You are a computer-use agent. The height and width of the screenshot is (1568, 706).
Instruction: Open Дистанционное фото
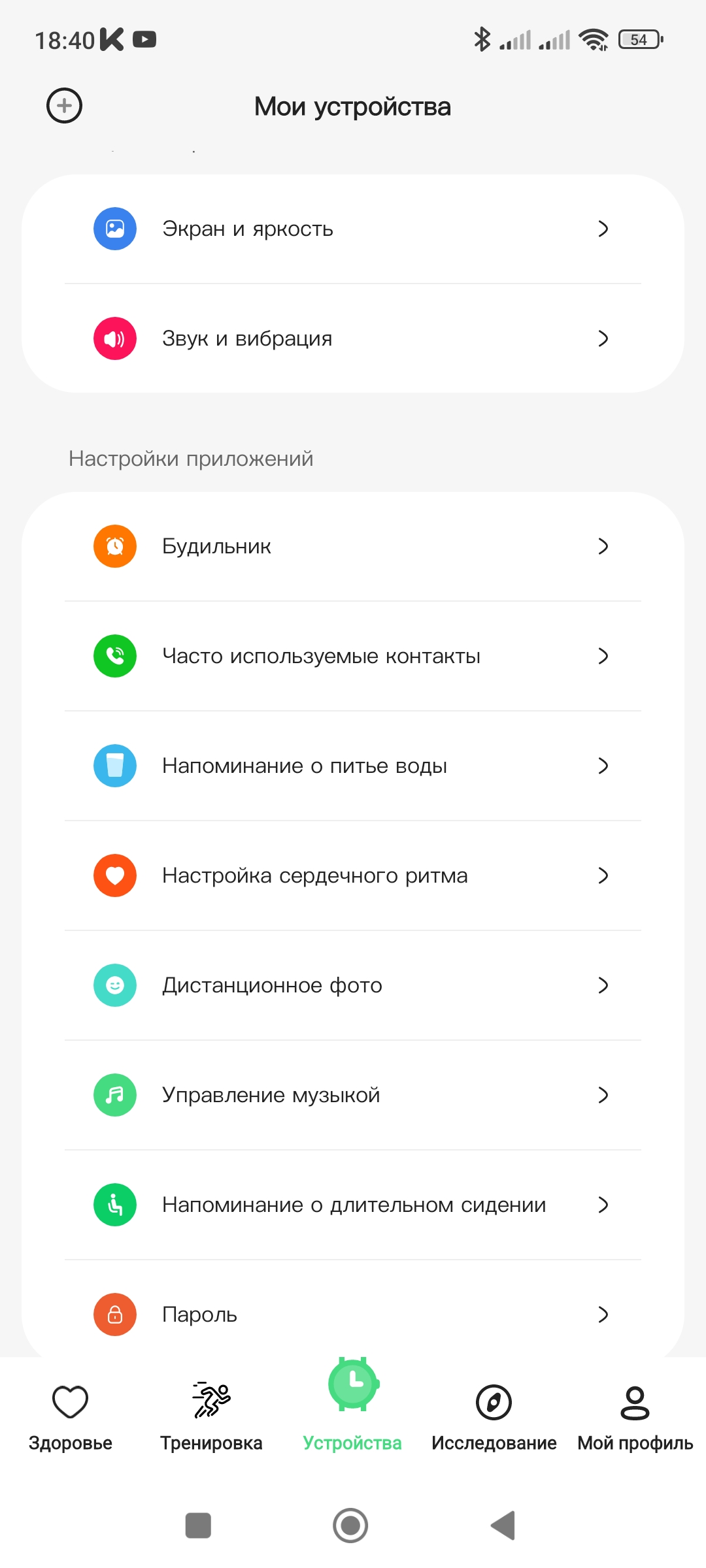(x=353, y=985)
